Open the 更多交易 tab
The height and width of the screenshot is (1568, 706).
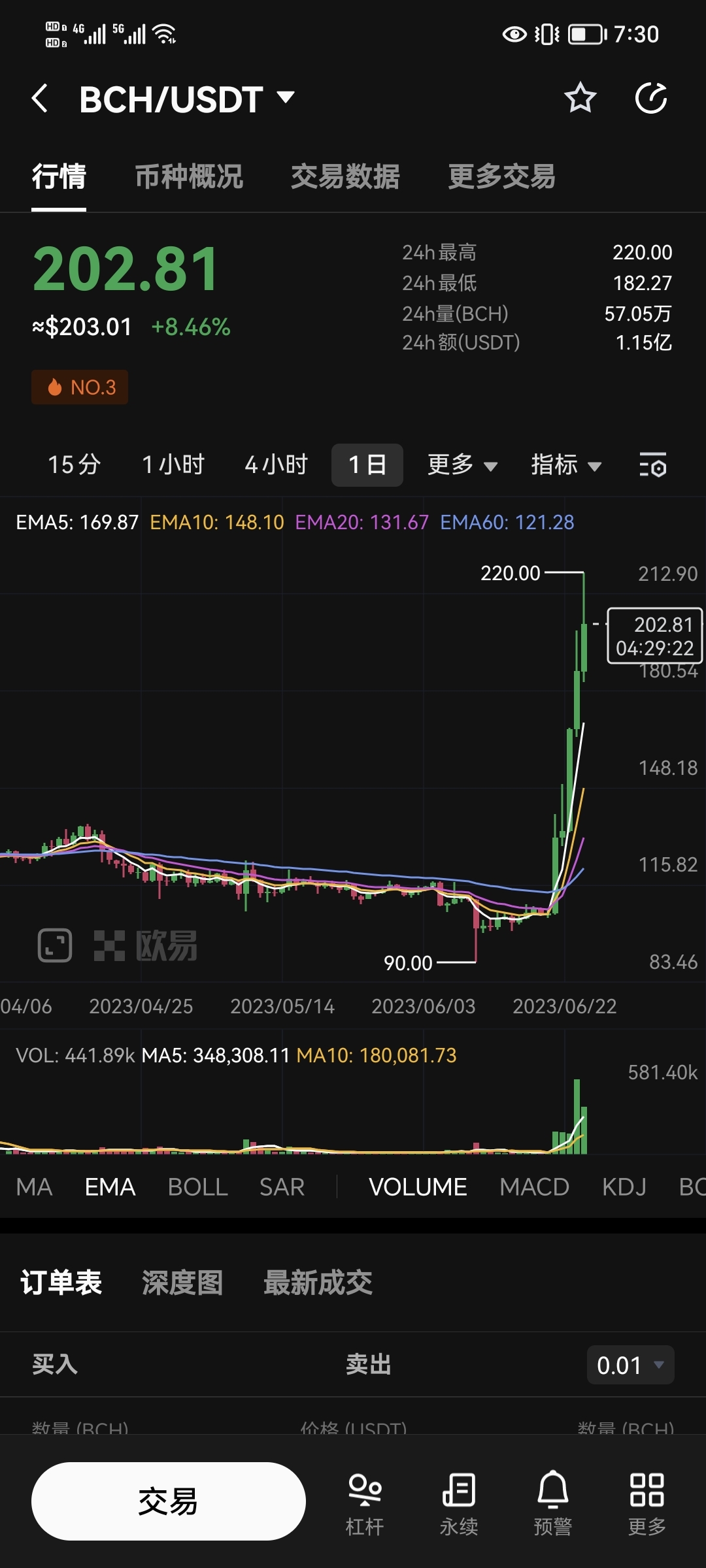501,176
